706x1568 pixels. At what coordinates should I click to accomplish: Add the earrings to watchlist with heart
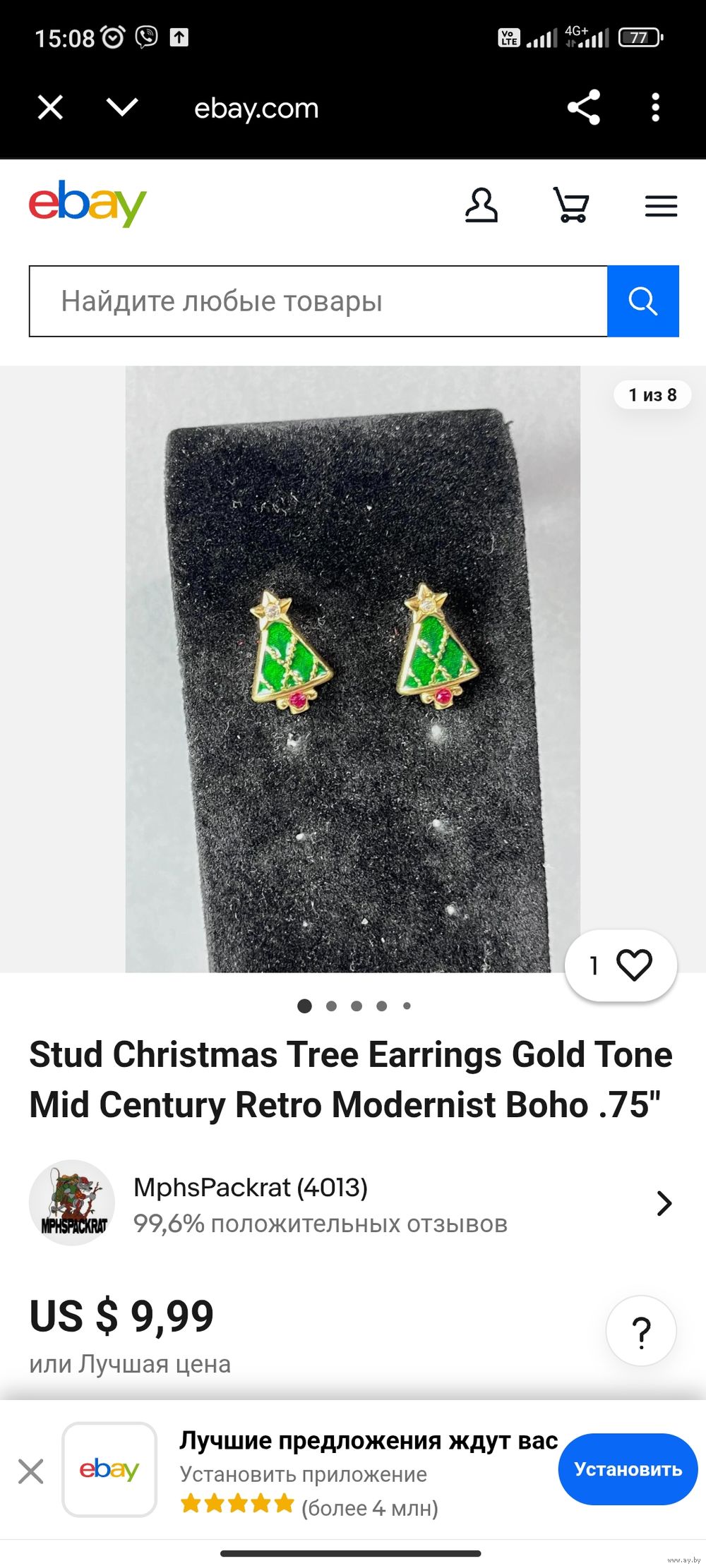click(621, 965)
